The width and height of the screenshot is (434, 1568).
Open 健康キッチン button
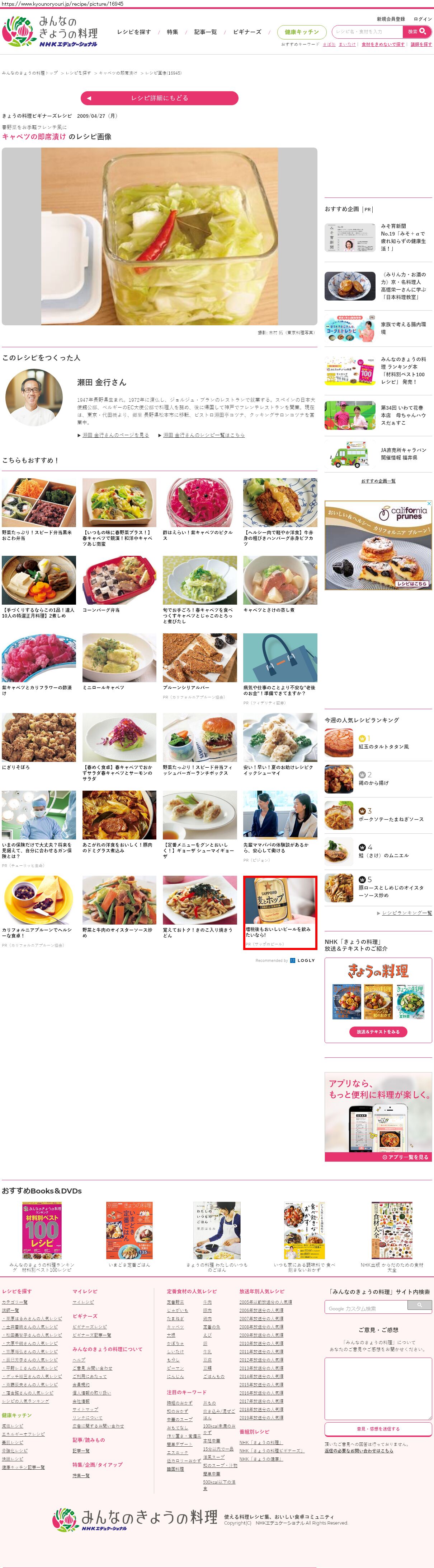(x=302, y=32)
